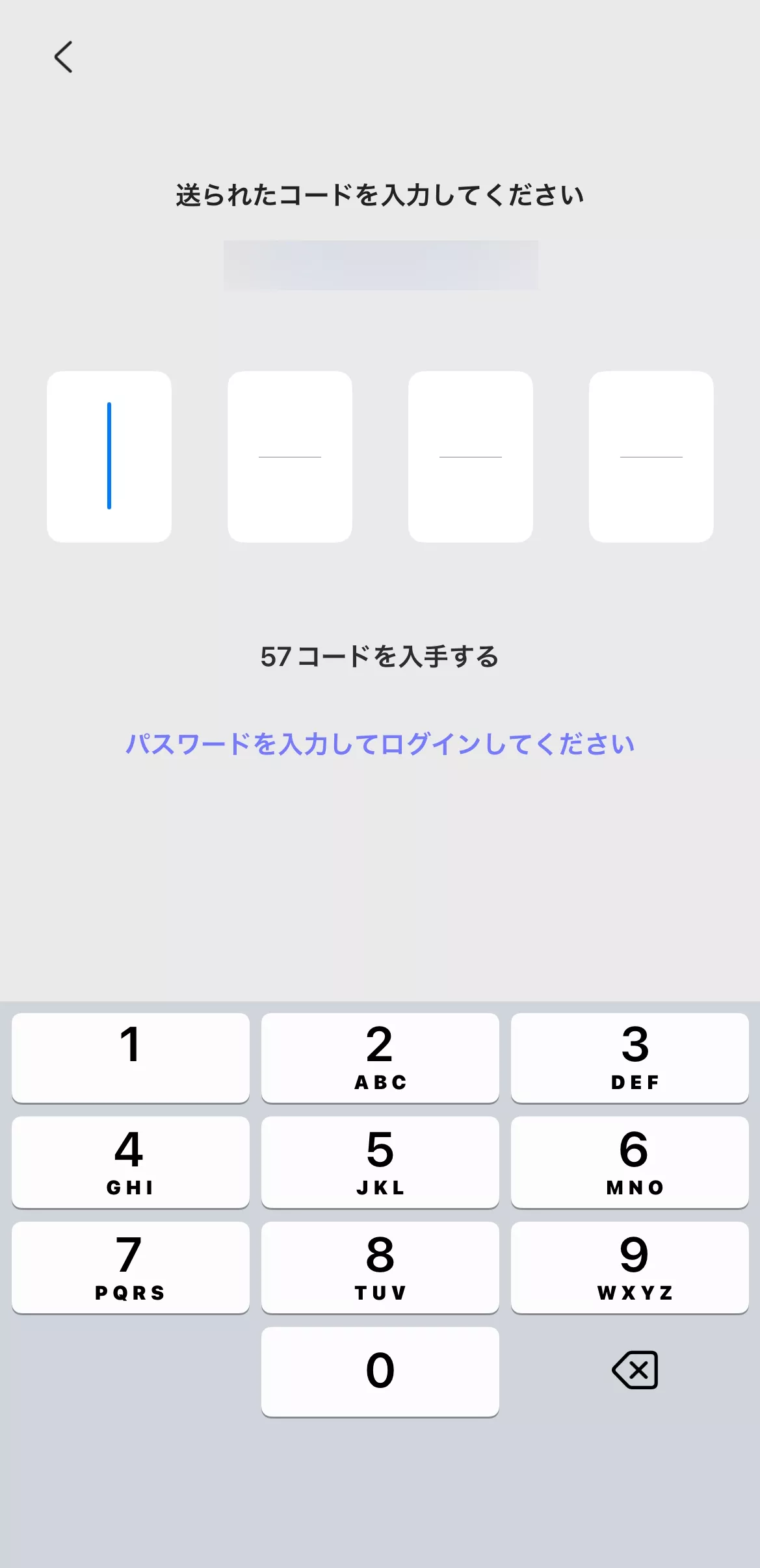This screenshot has width=760, height=1568.
Task: Tap the back chevron arrow at top left
Action: 63,57
